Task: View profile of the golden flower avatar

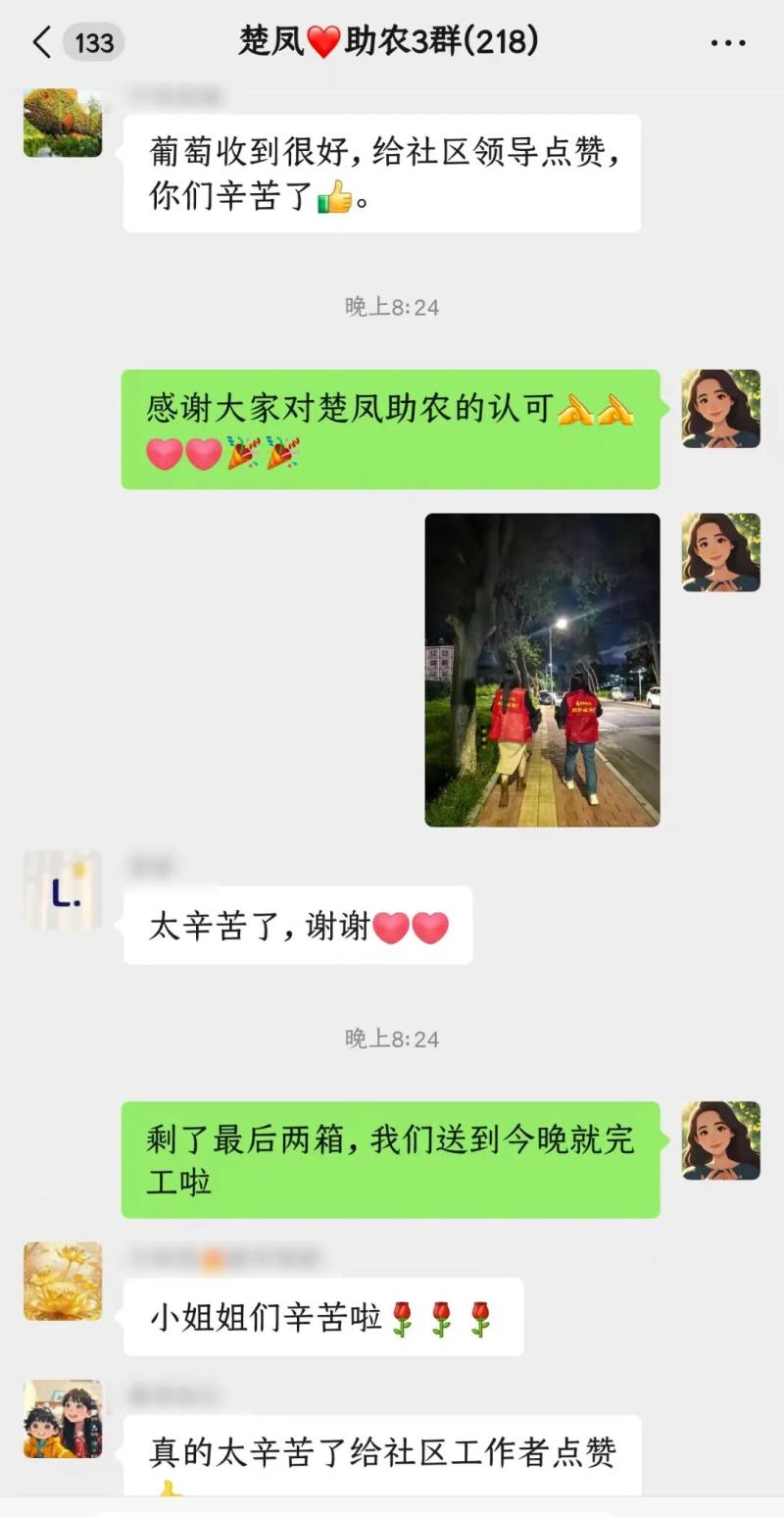Action: tap(63, 1281)
